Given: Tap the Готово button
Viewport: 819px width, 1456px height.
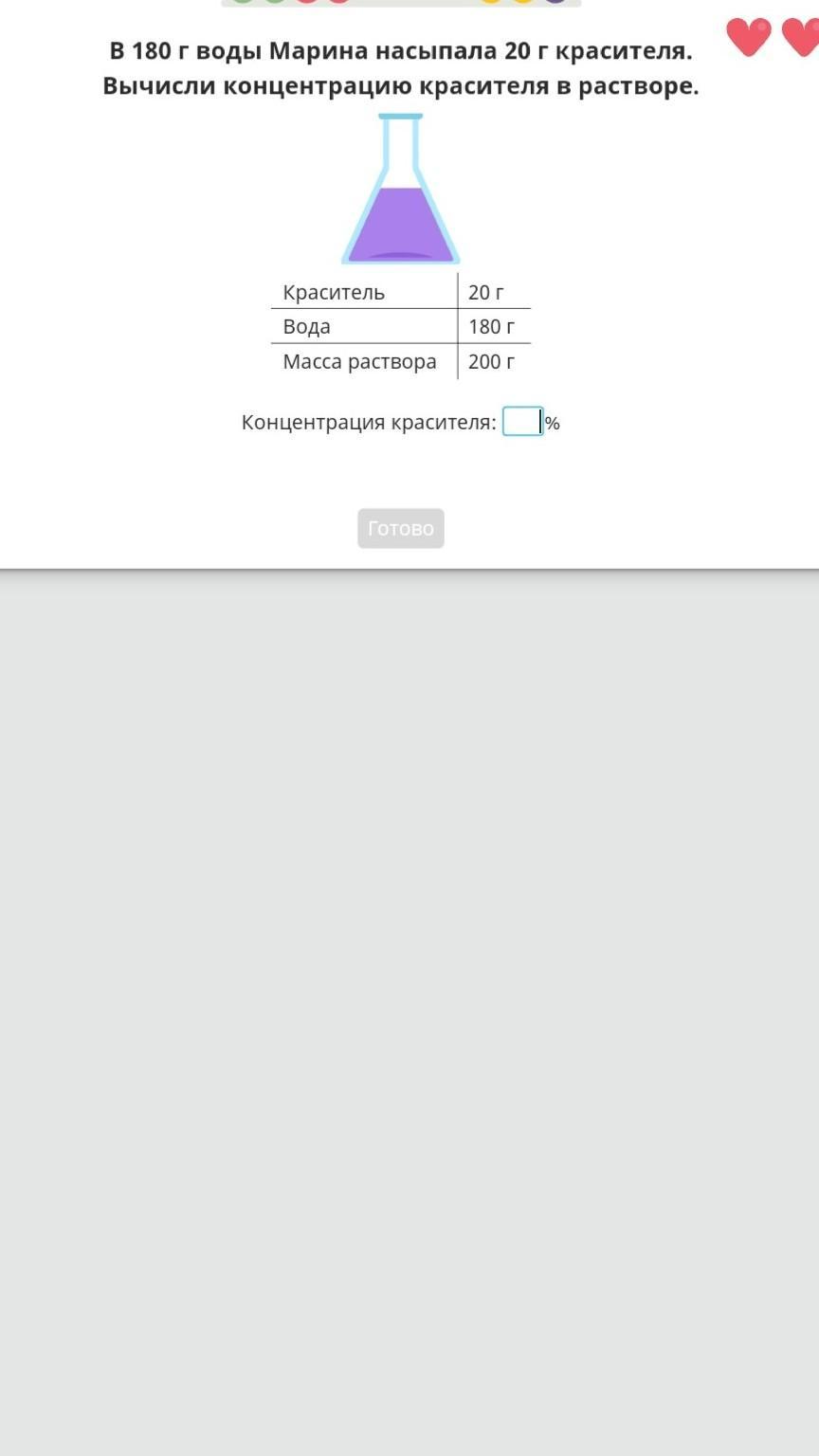Looking at the screenshot, I should click(400, 528).
